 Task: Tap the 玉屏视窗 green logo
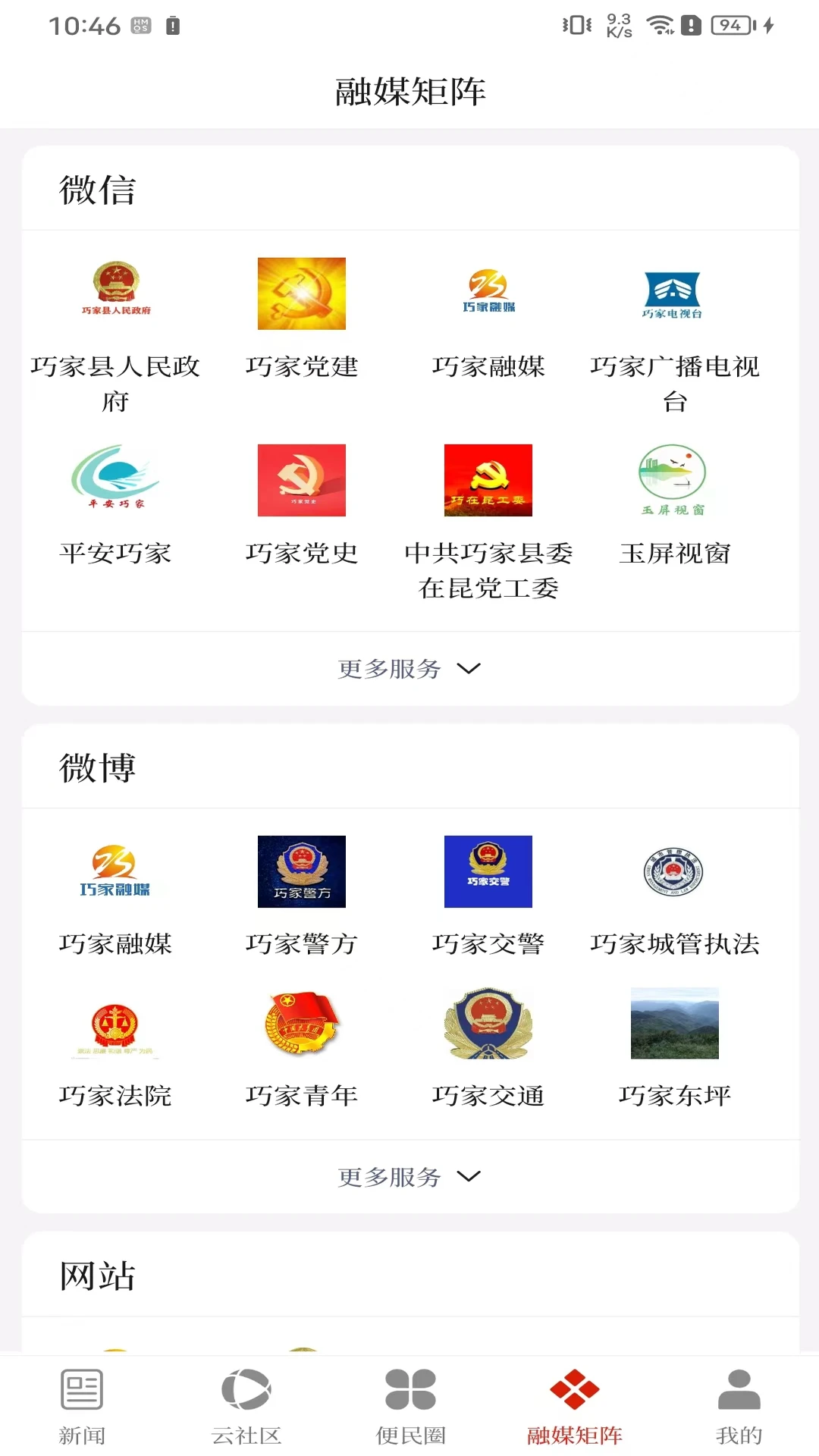pyautogui.click(x=674, y=479)
